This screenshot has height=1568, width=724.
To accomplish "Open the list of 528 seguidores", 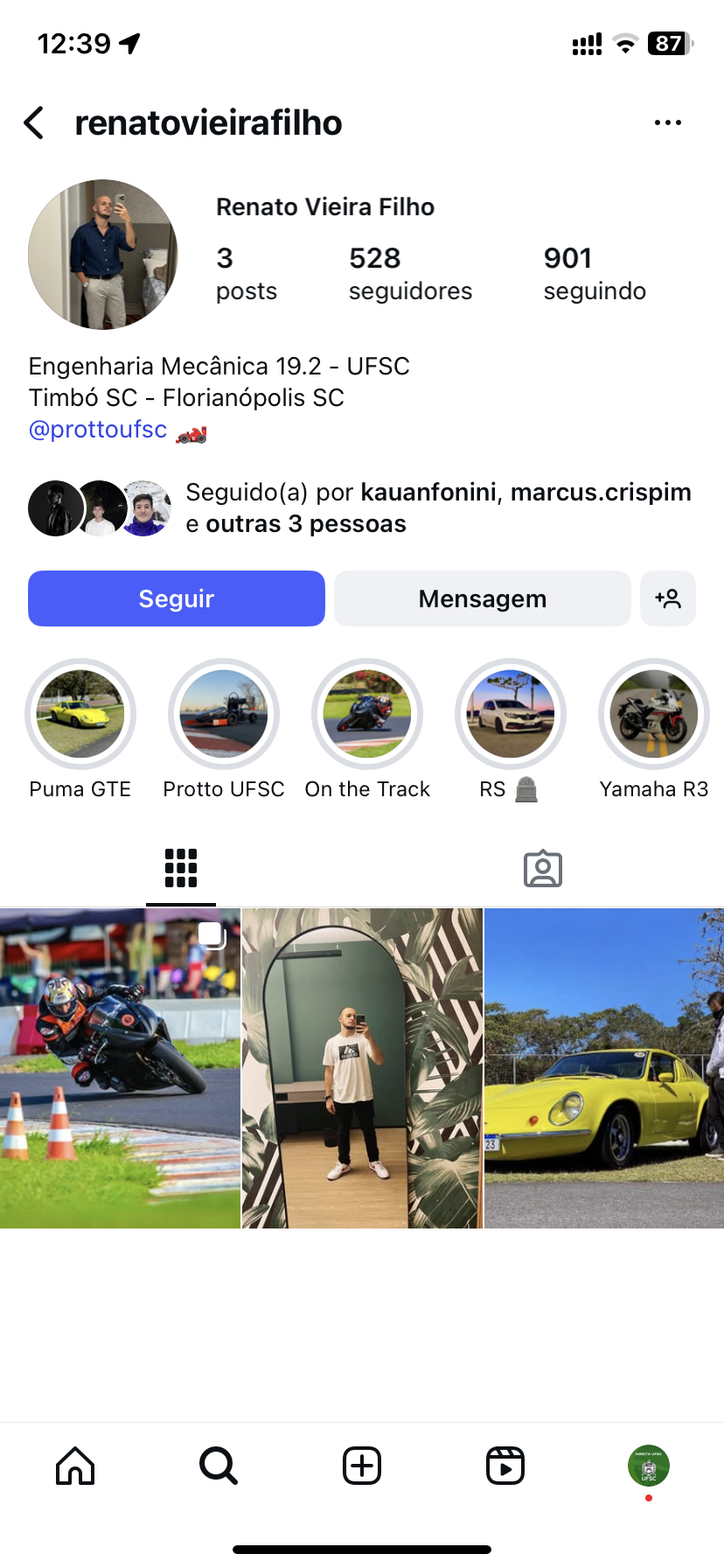I will click(x=409, y=273).
